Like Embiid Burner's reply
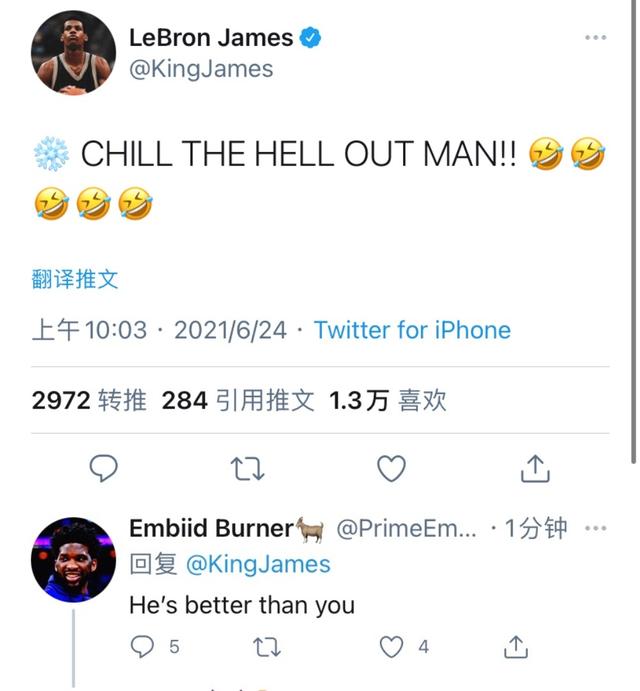640x691 pixels. tap(391, 647)
